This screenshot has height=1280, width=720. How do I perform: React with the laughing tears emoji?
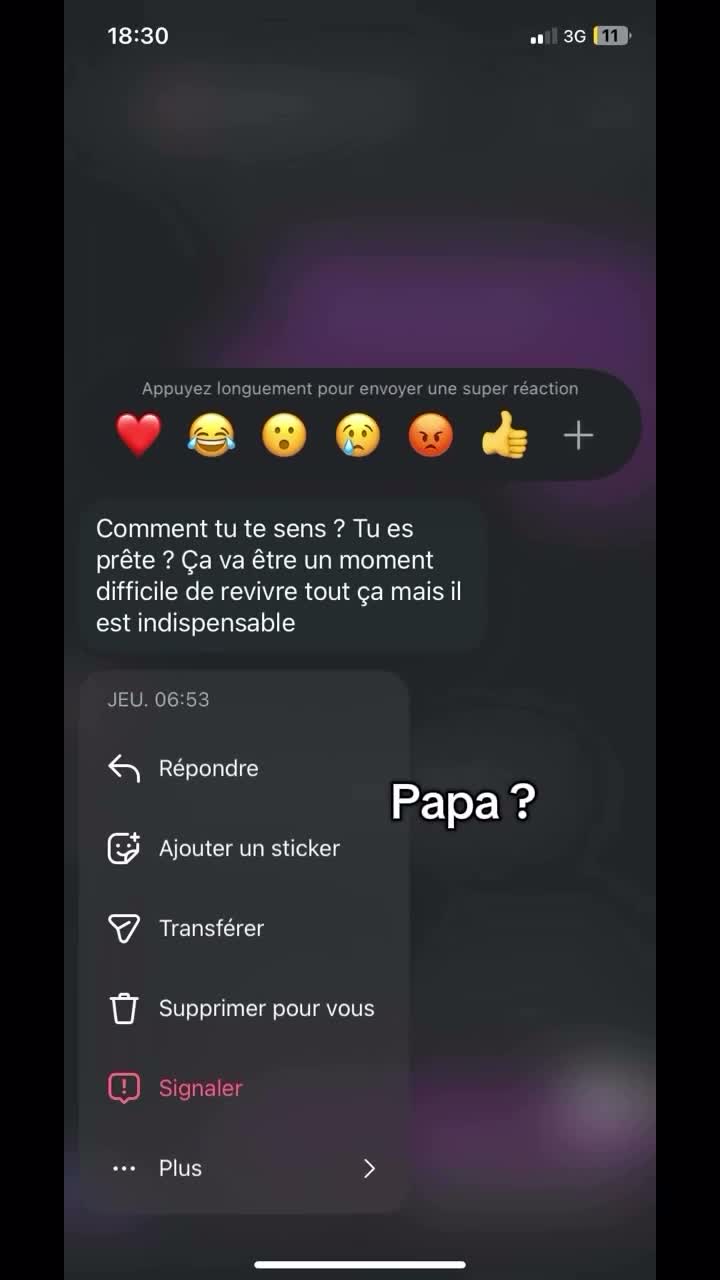pos(212,436)
